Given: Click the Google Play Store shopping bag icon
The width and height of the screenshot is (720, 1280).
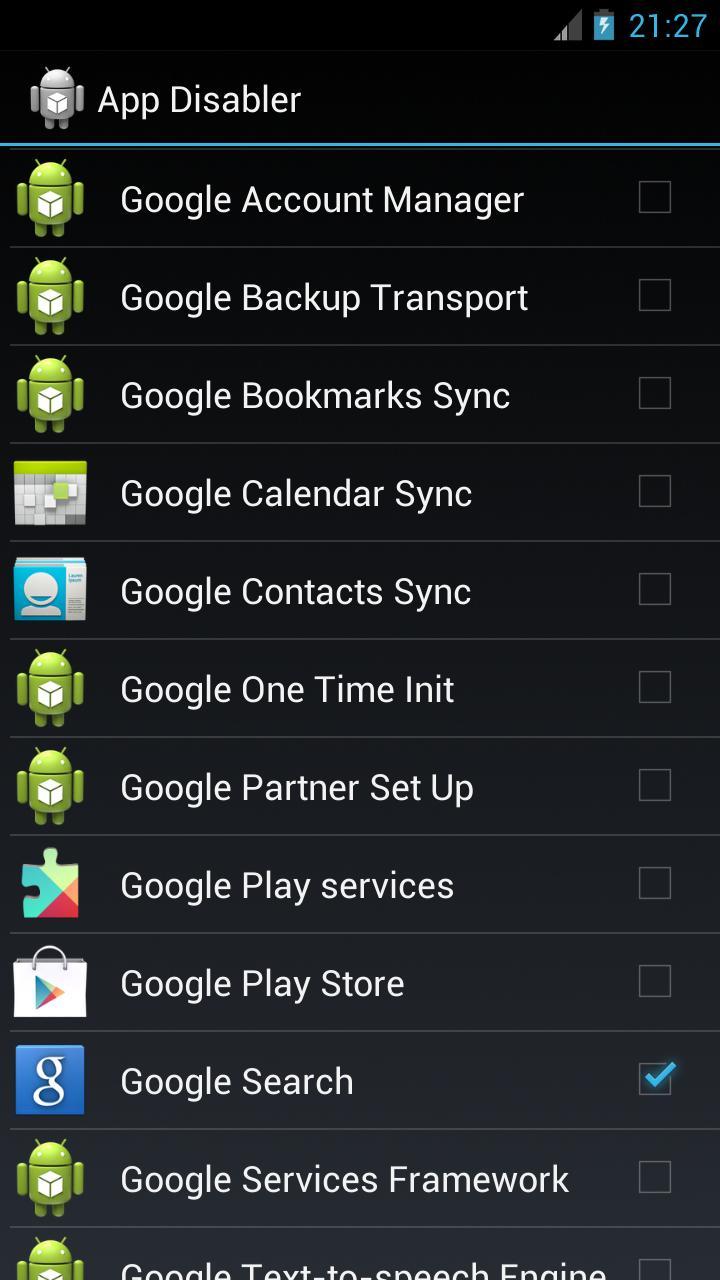Looking at the screenshot, I should coord(50,983).
